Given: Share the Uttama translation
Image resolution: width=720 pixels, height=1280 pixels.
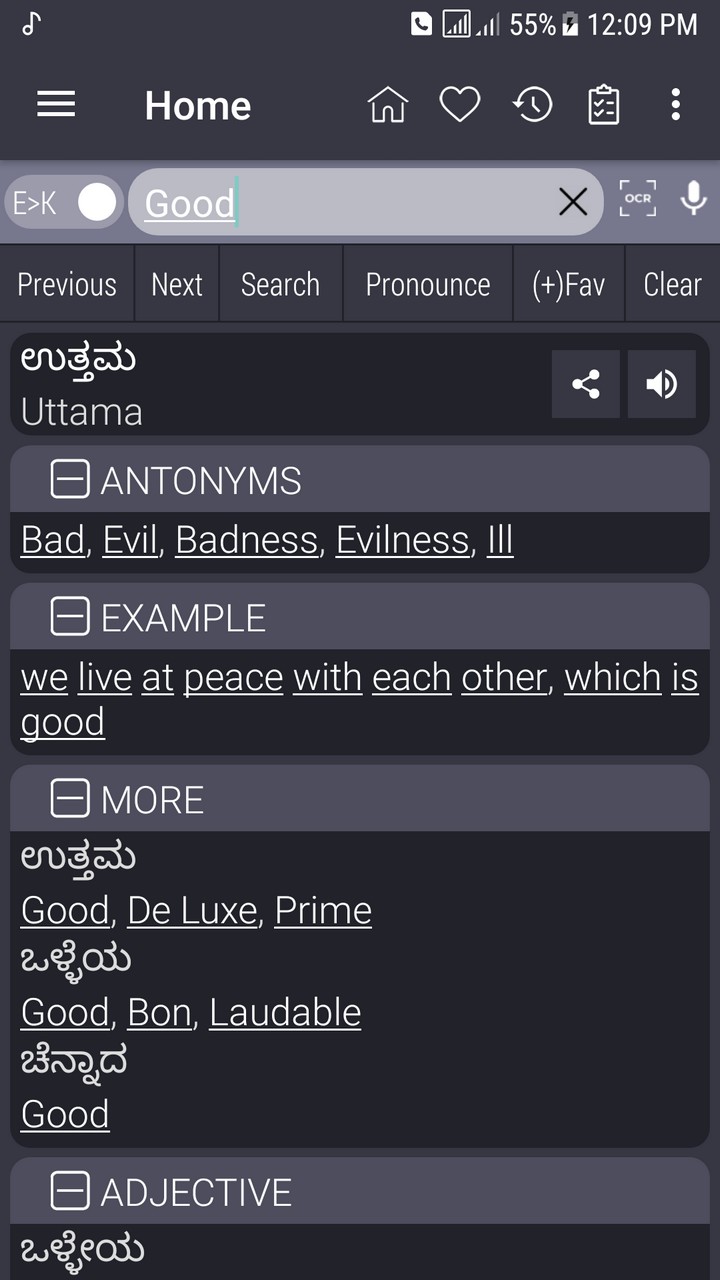Looking at the screenshot, I should click(586, 384).
